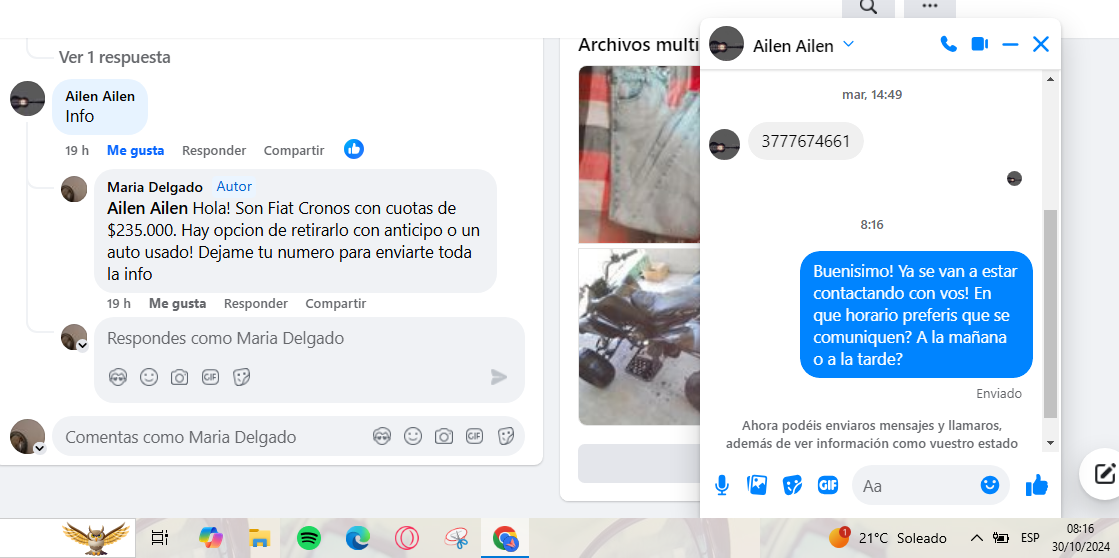Screen dimensions: 1119x558
Task: Start a video call with Ailen Ailen
Action: [x=979, y=44]
